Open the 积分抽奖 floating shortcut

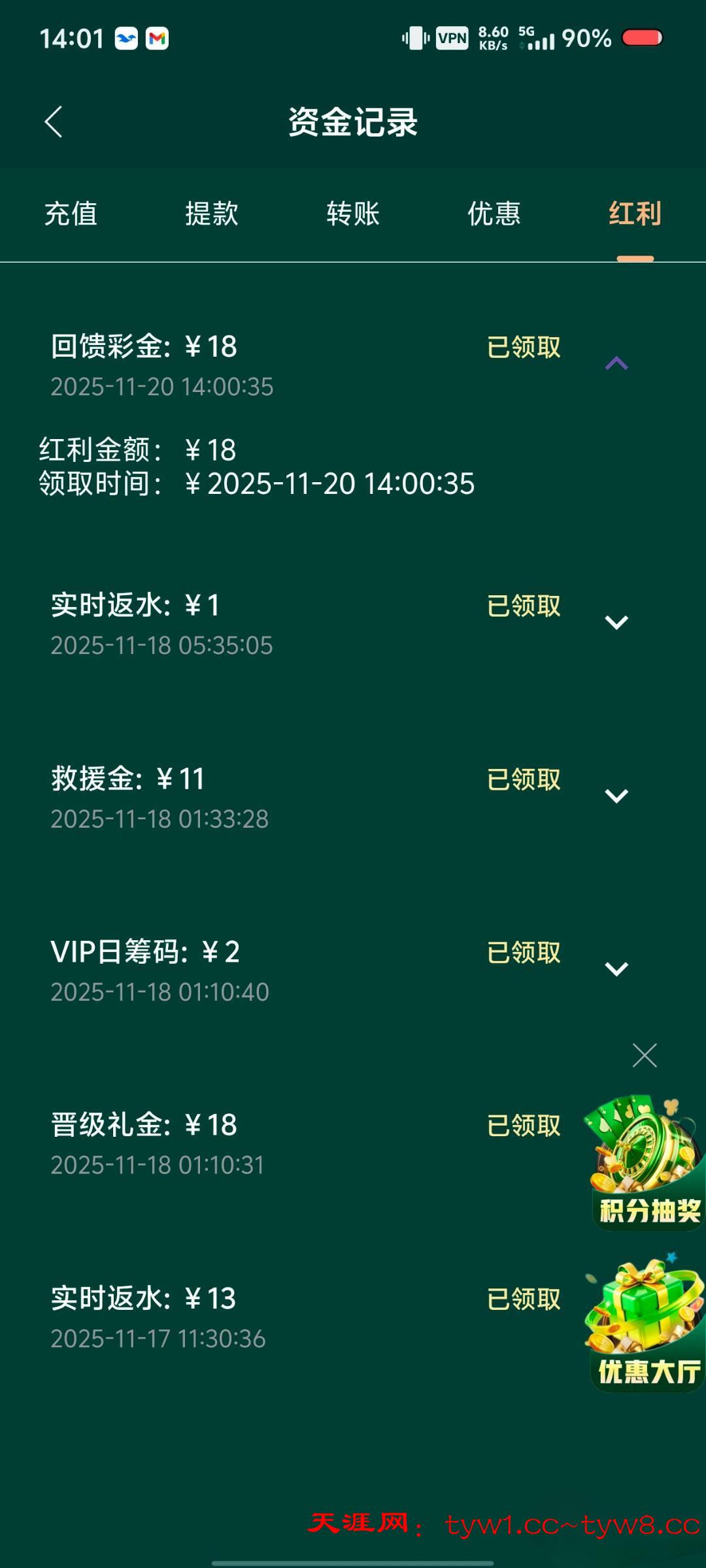coord(647,1163)
